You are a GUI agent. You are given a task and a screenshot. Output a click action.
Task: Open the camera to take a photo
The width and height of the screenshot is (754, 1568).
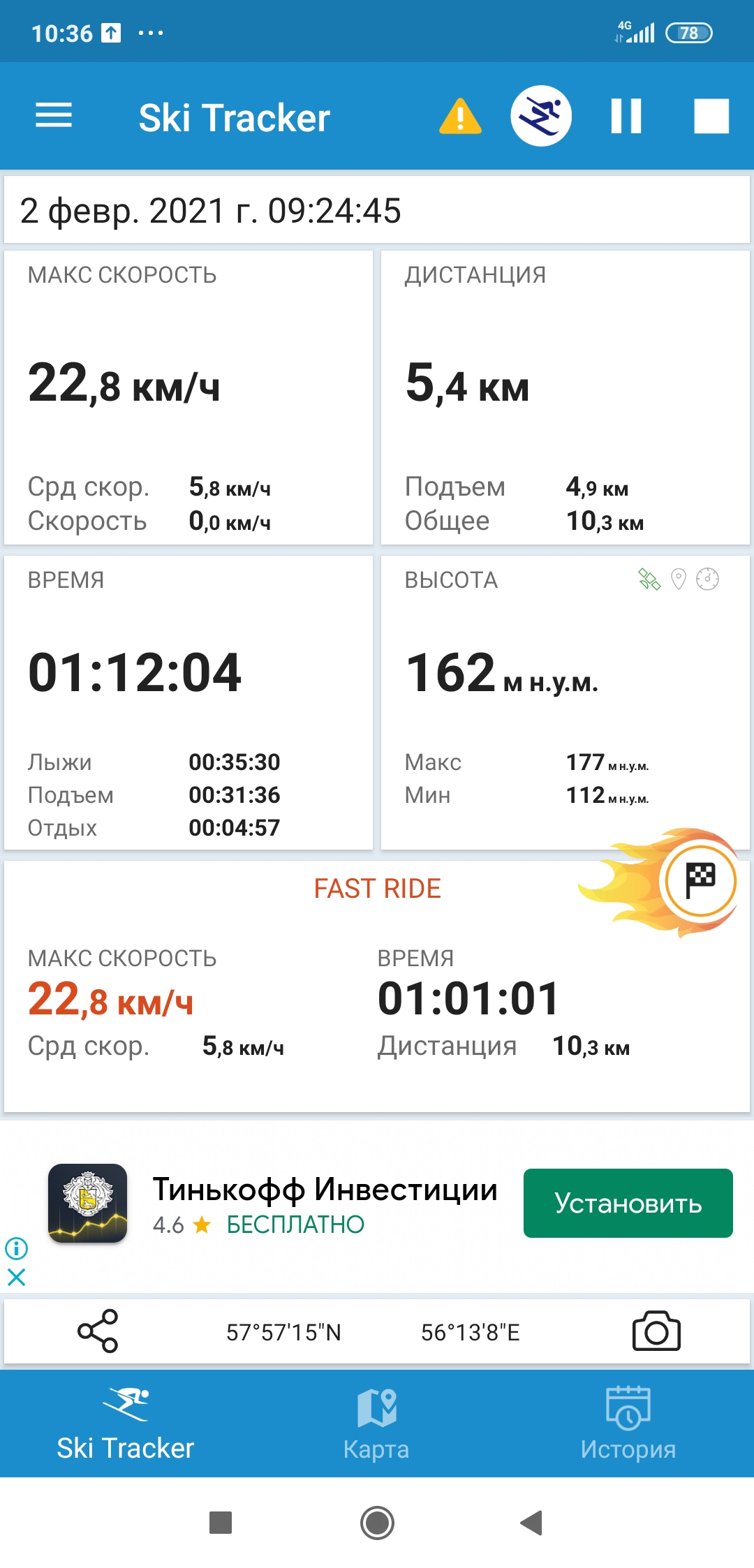(656, 1331)
